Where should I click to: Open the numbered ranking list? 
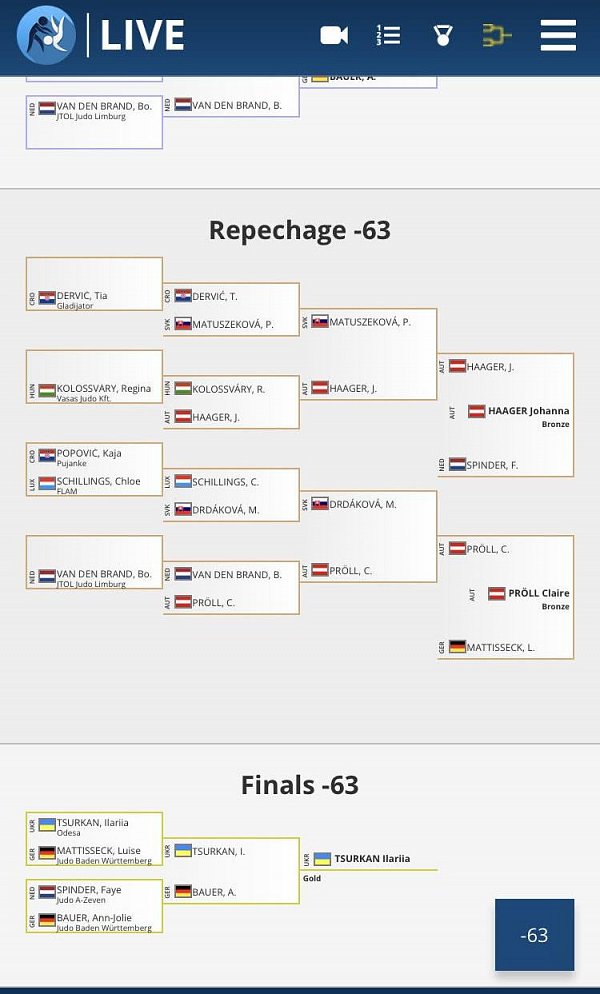click(388, 36)
